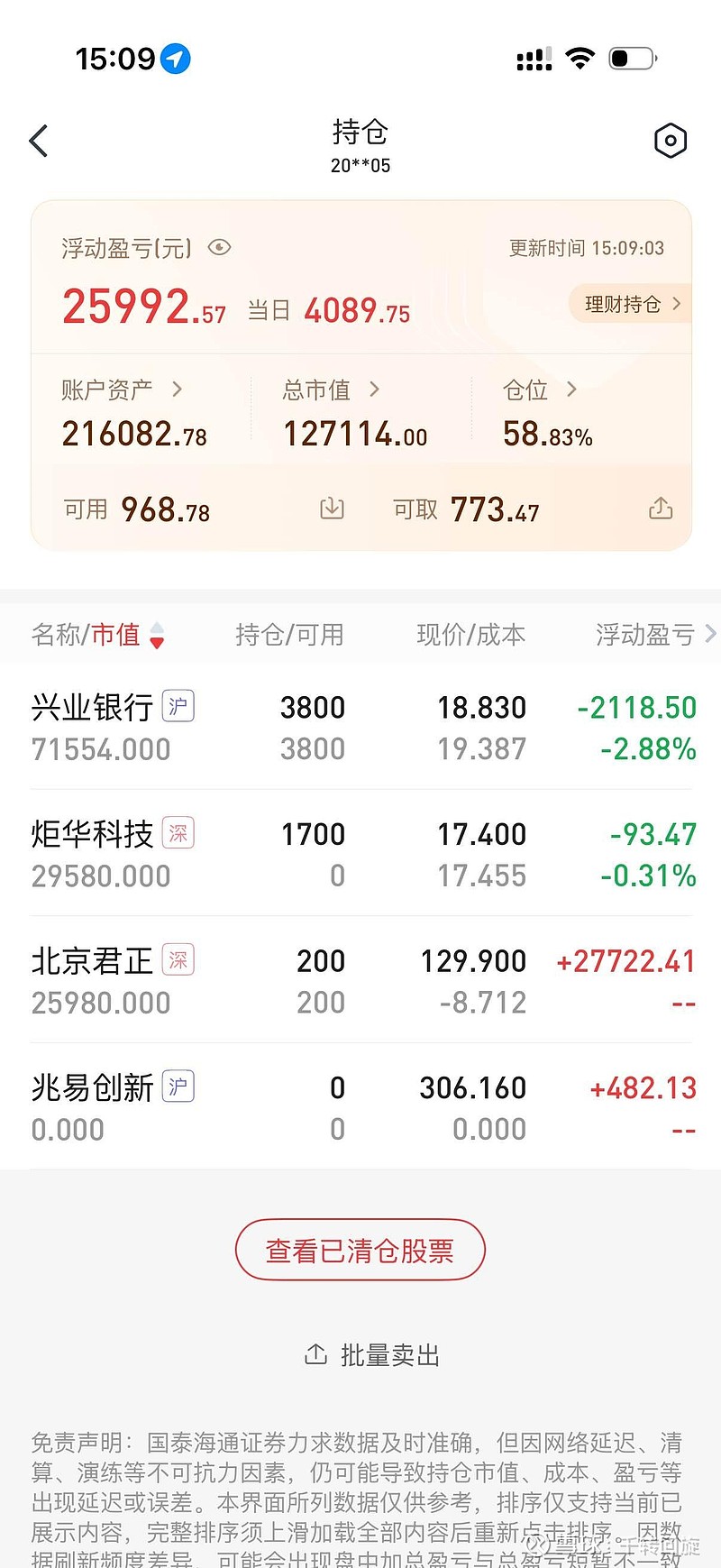Toggle 市值 sort order in column header
The height and width of the screenshot is (1568, 721).
156,636
